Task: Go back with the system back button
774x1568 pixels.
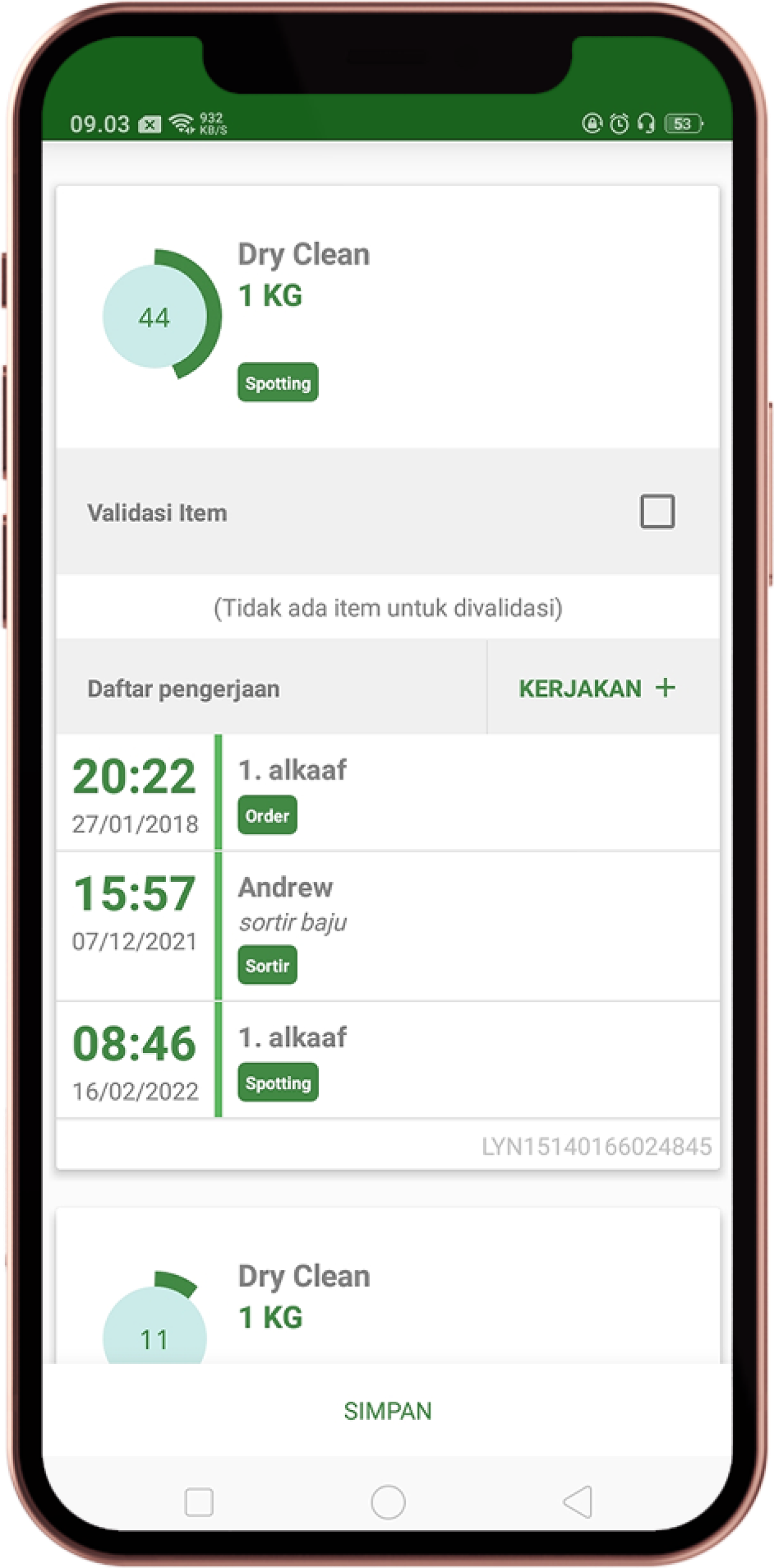Action: [x=577, y=1502]
